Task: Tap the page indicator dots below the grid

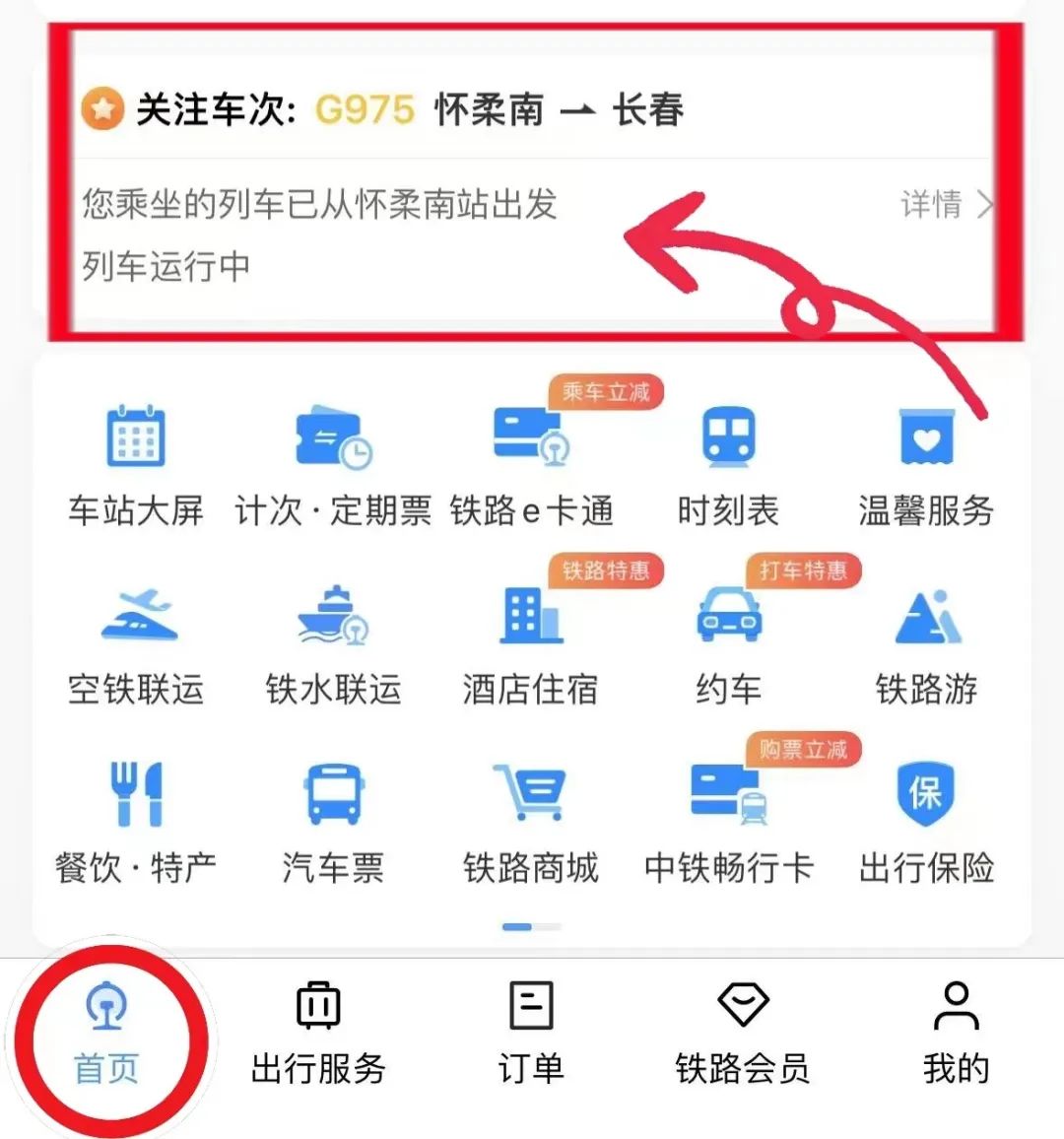Action: (529, 927)
